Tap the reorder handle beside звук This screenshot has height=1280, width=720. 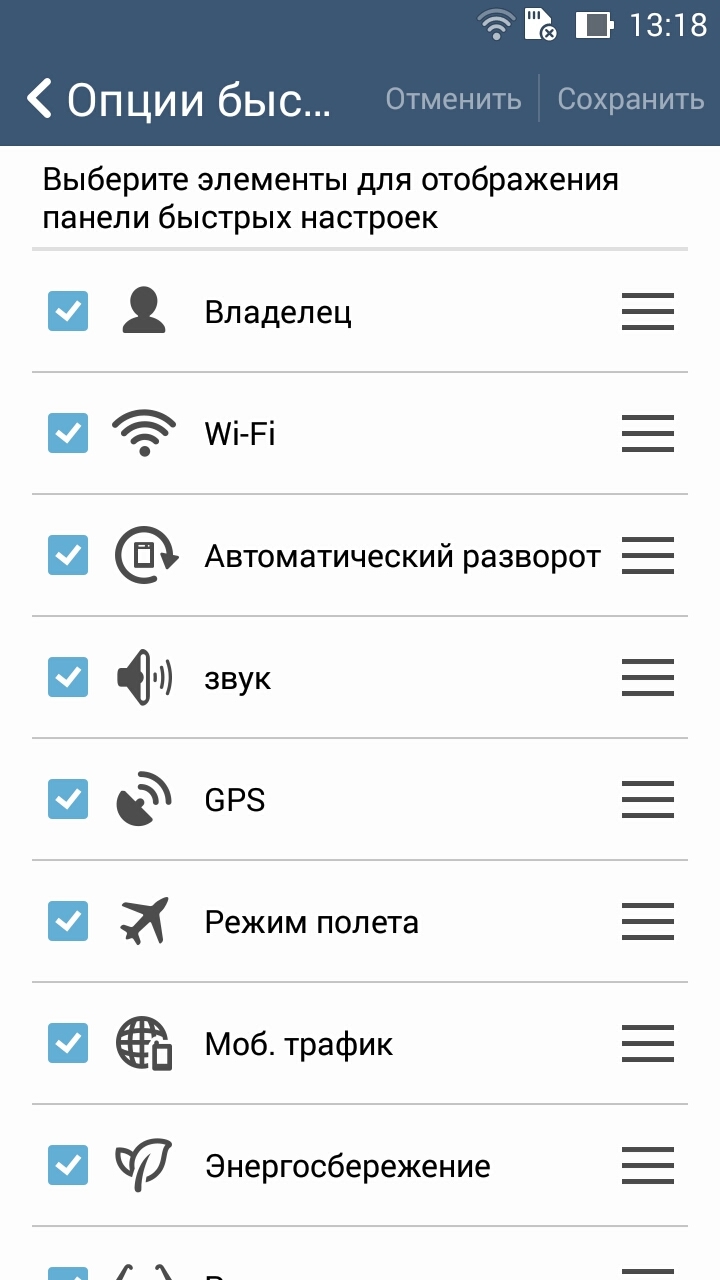(648, 678)
